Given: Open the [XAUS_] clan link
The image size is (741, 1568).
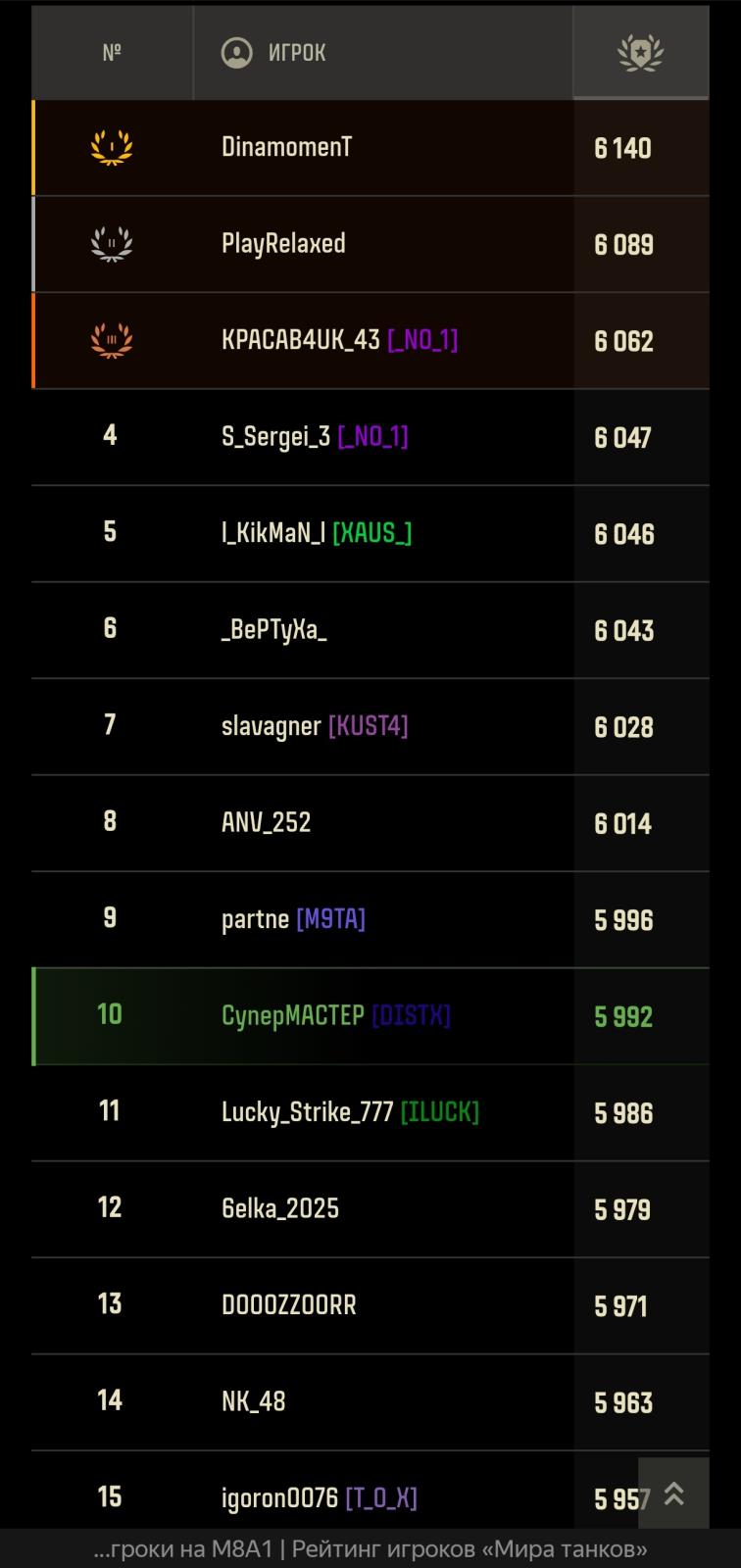Looking at the screenshot, I should [371, 532].
